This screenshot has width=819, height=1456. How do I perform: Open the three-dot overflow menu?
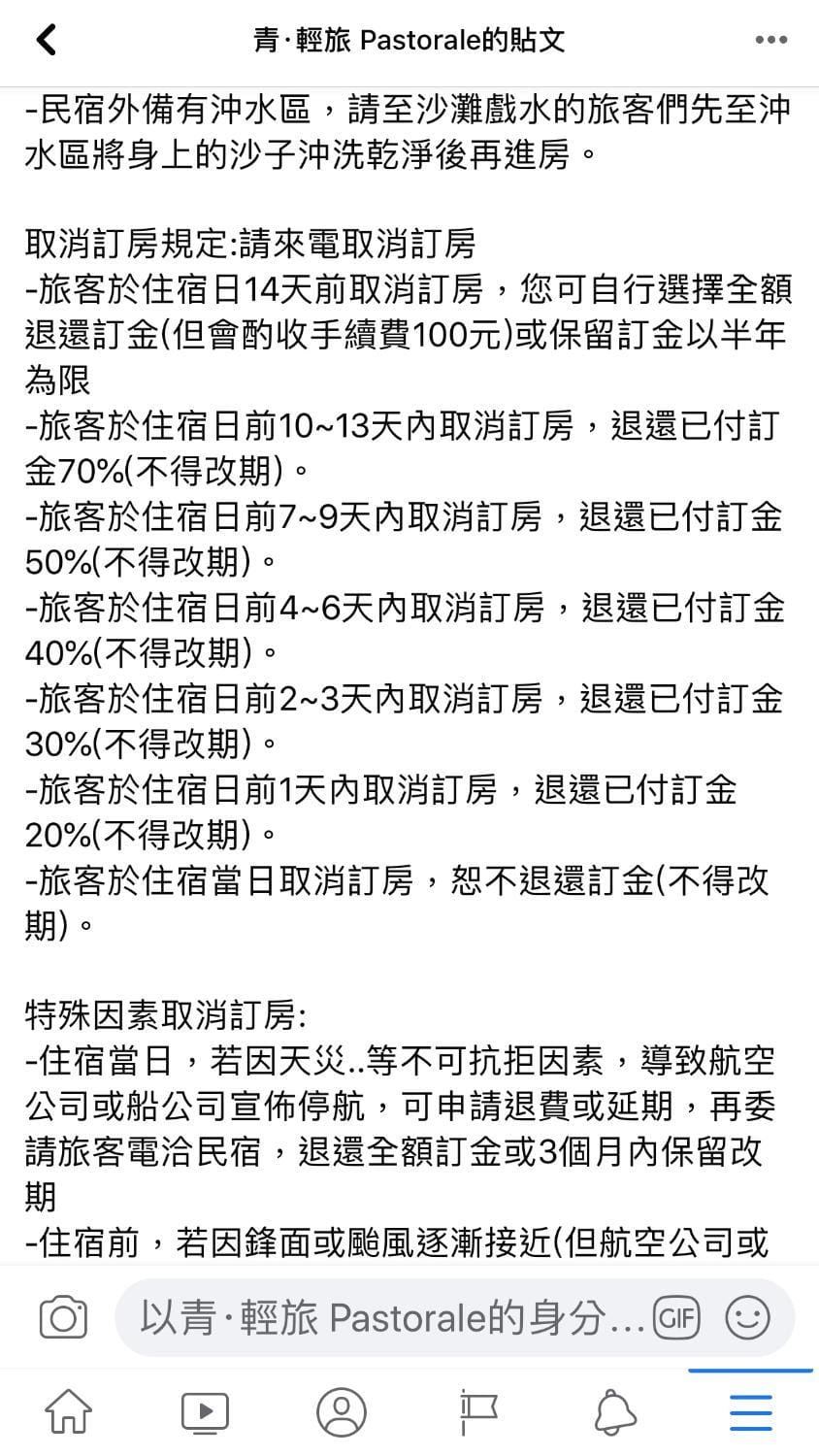[x=770, y=40]
